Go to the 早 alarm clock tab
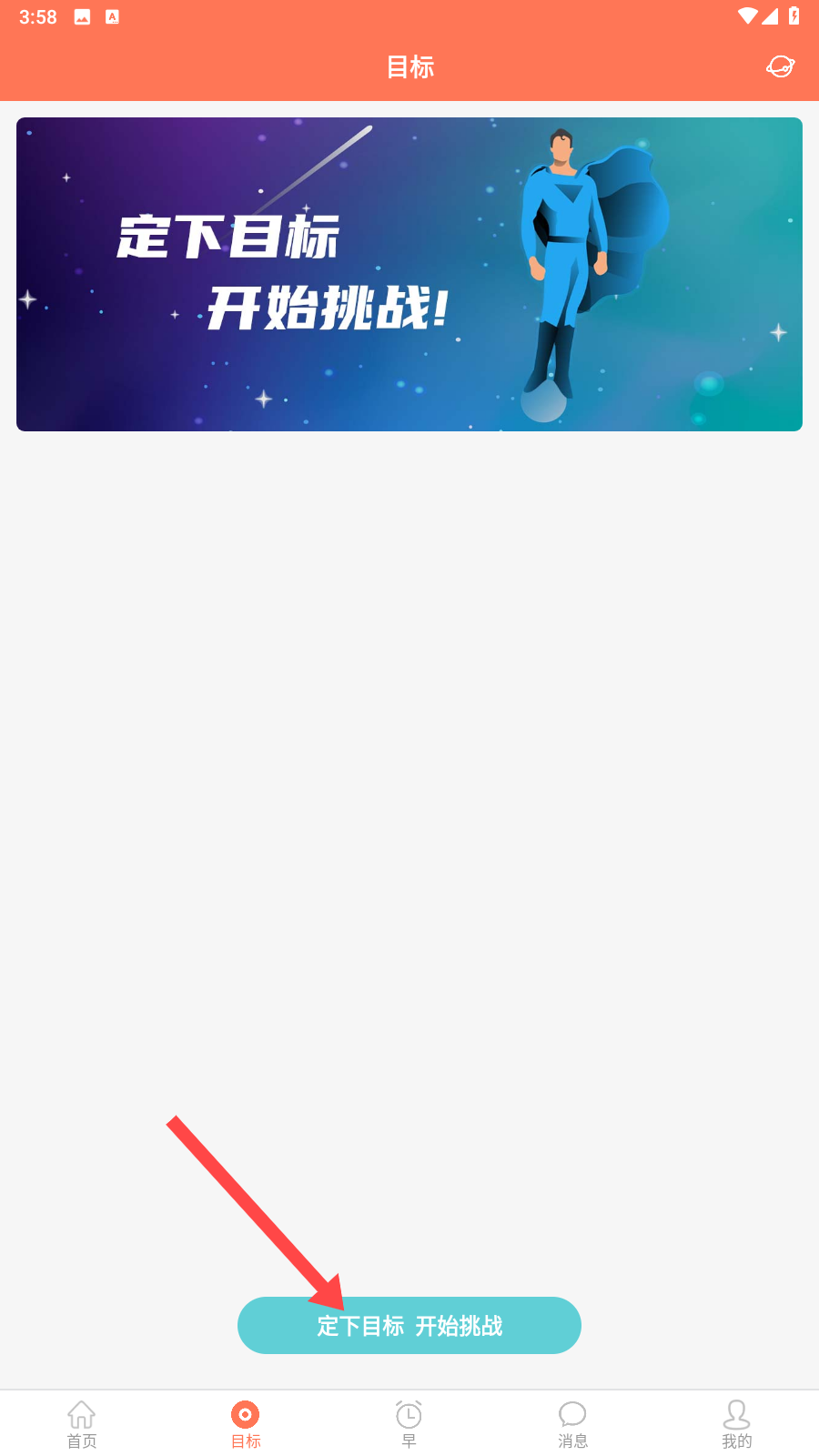Viewport: 819px width, 1456px height. click(409, 1424)
